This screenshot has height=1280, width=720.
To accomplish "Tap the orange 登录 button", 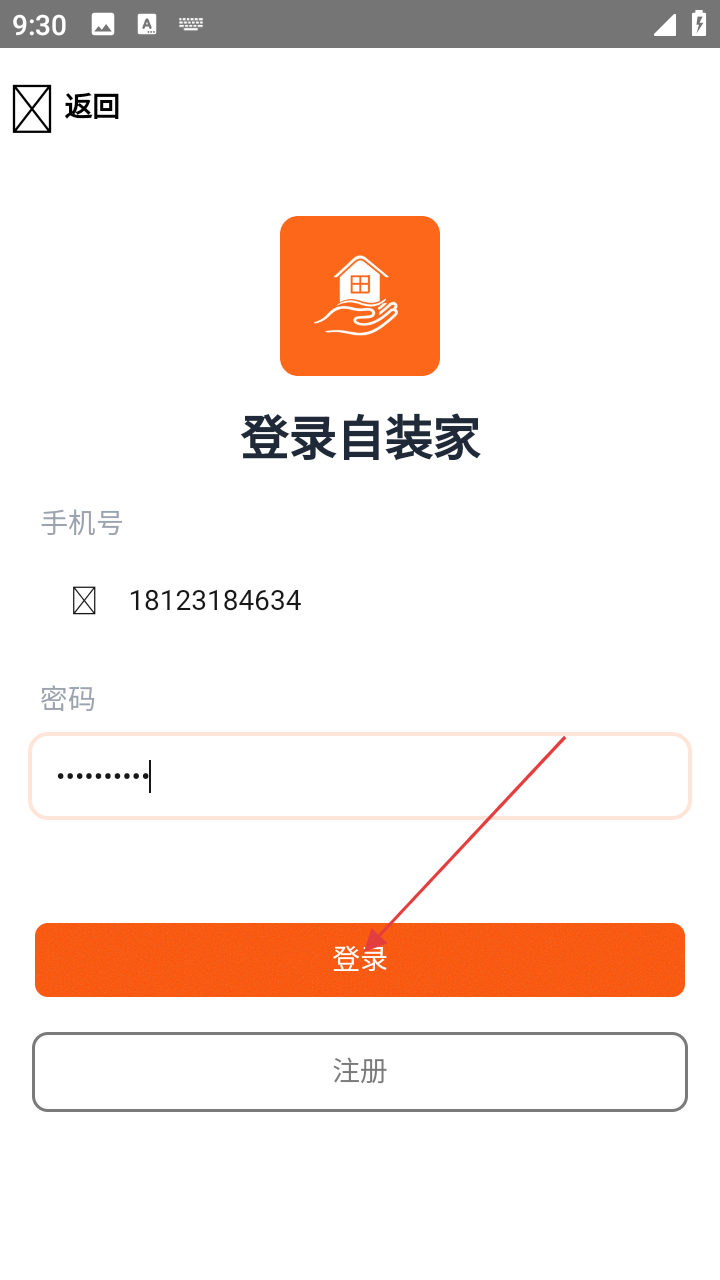I will tap(360, 960).
